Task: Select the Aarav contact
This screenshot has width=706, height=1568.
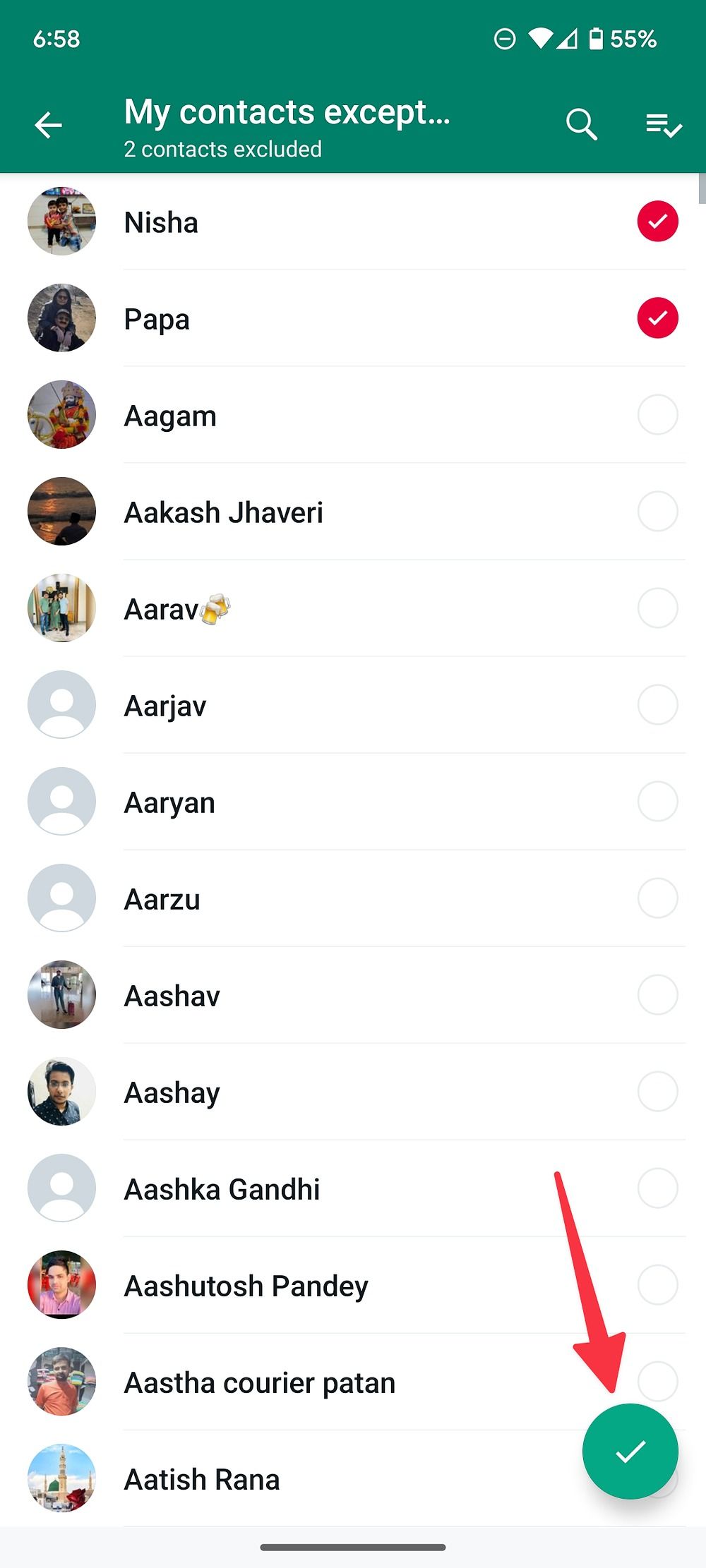Action: [353, 608]
